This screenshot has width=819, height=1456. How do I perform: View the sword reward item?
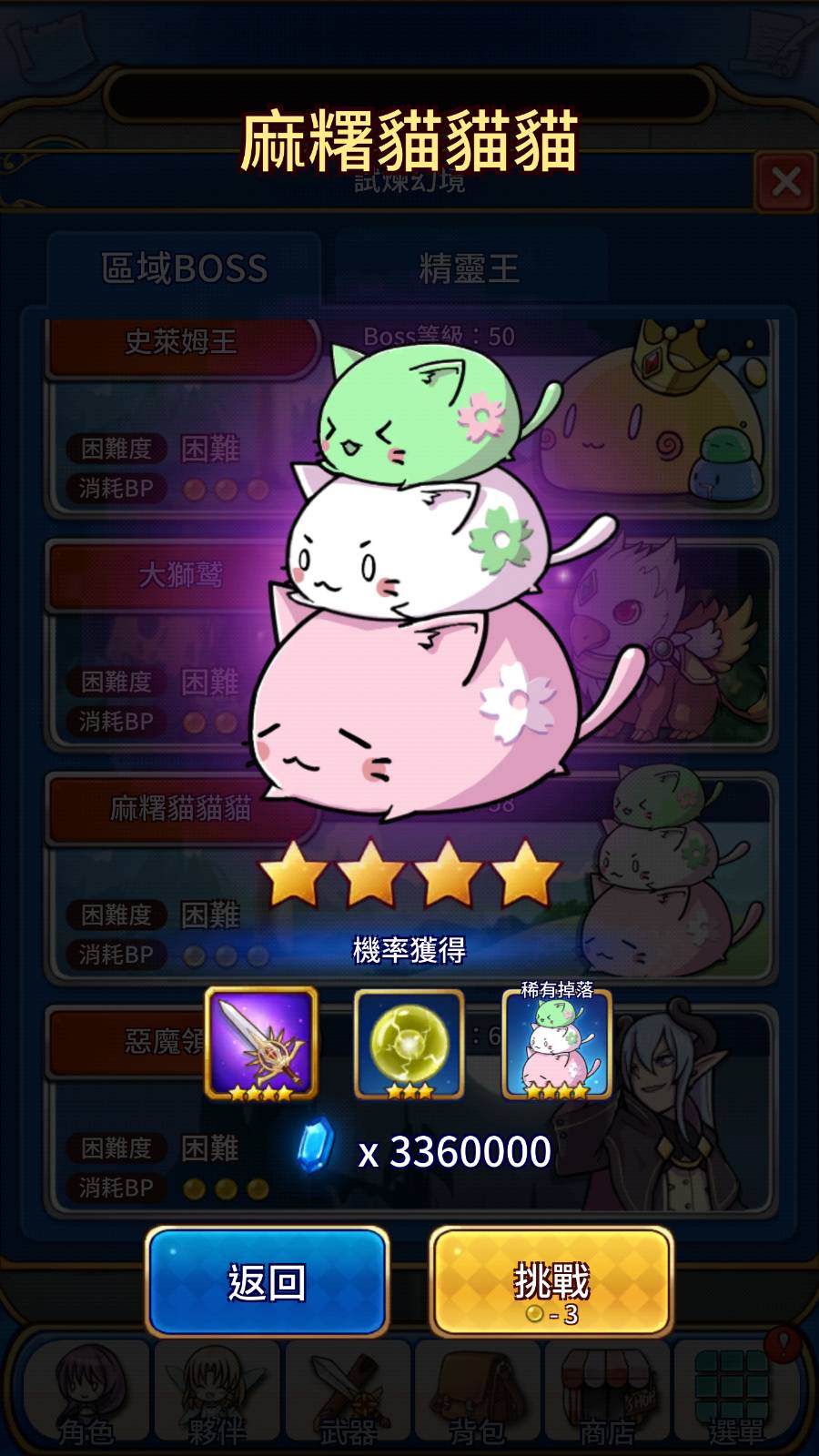click(261, 1044)
